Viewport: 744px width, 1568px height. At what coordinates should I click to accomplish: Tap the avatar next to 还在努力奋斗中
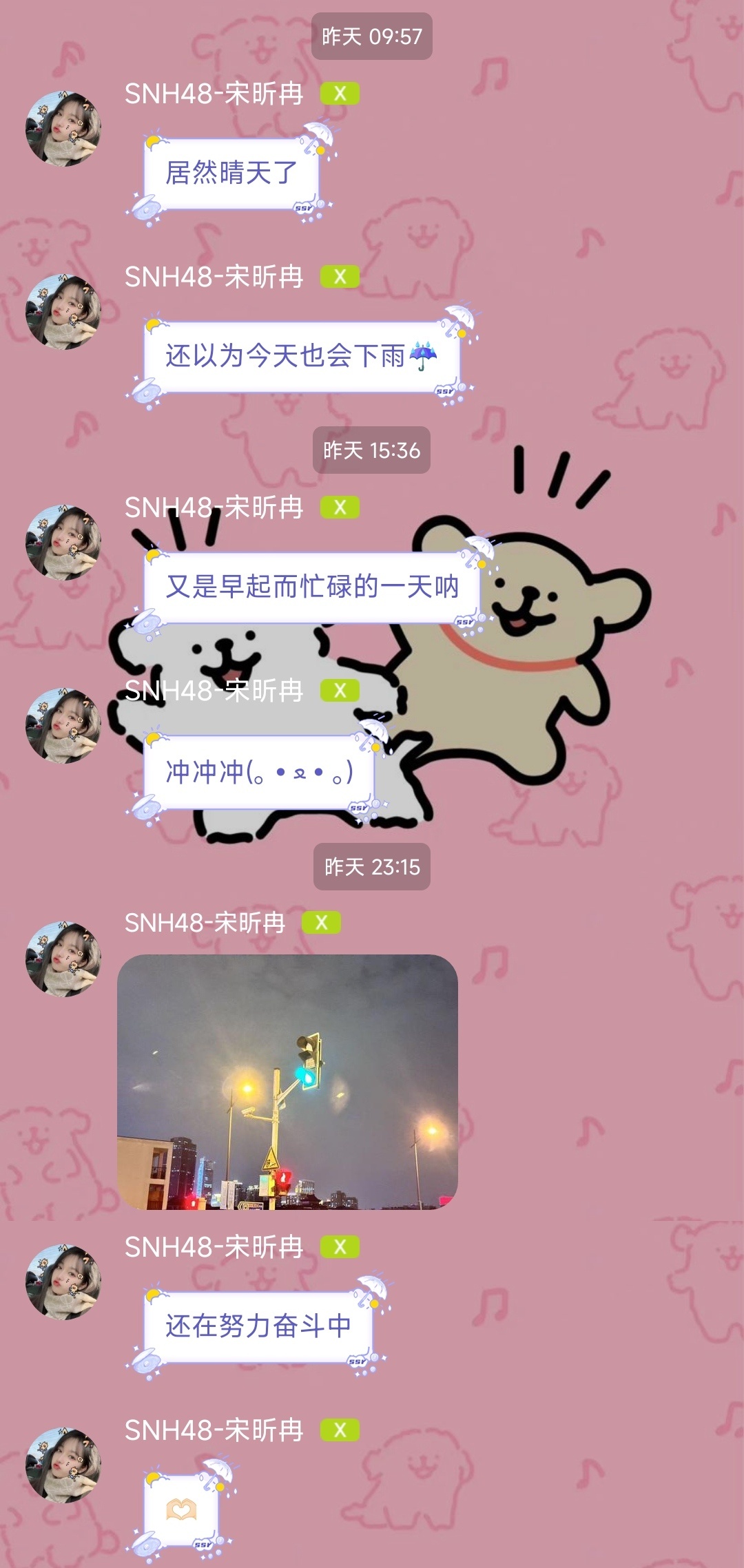click(63, 1282)
